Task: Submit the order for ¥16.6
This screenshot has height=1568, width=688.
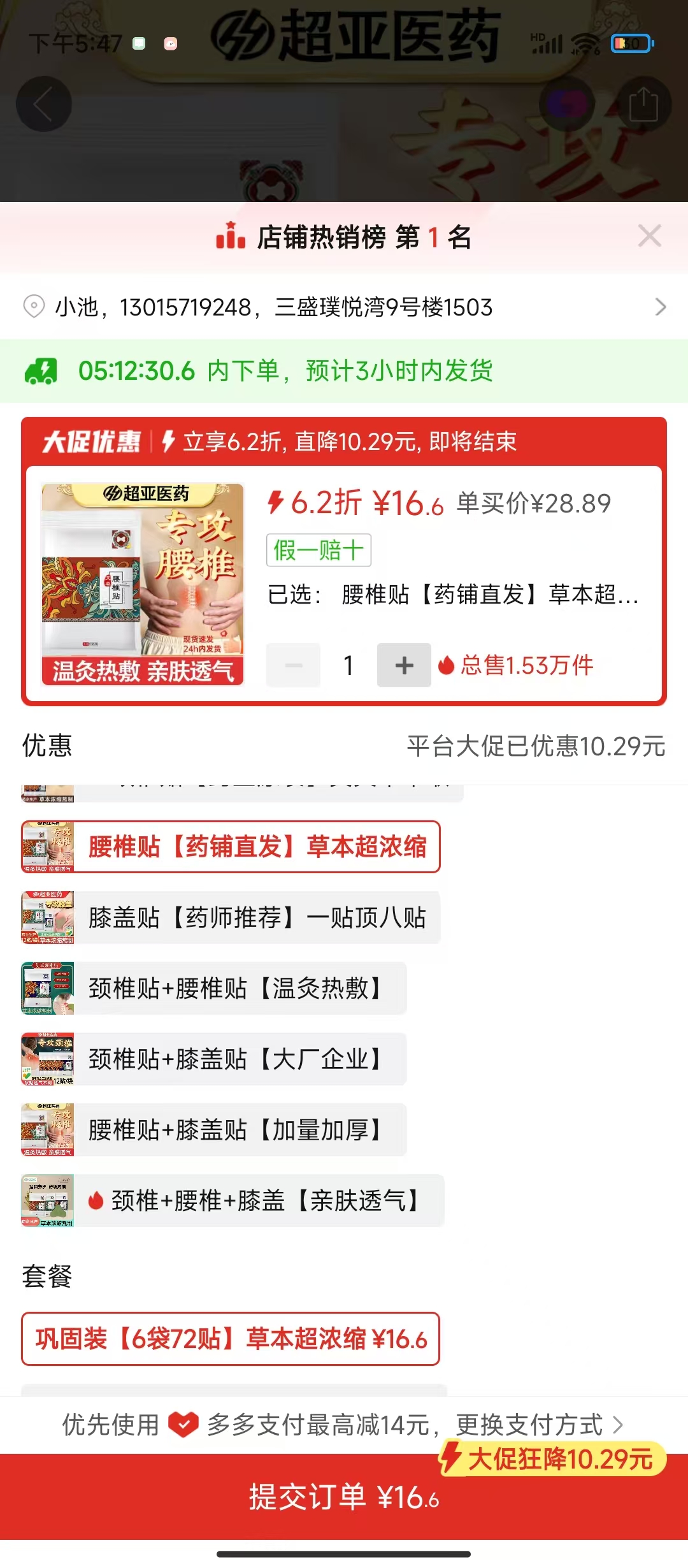Action: coord(344,1497)
